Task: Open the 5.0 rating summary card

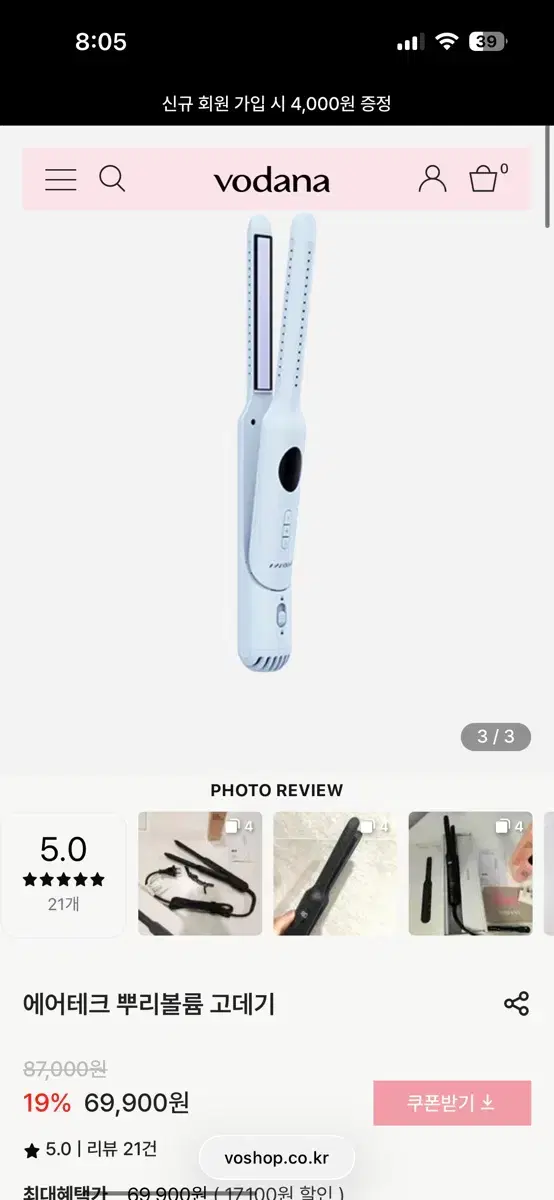Action: (64, 874)
